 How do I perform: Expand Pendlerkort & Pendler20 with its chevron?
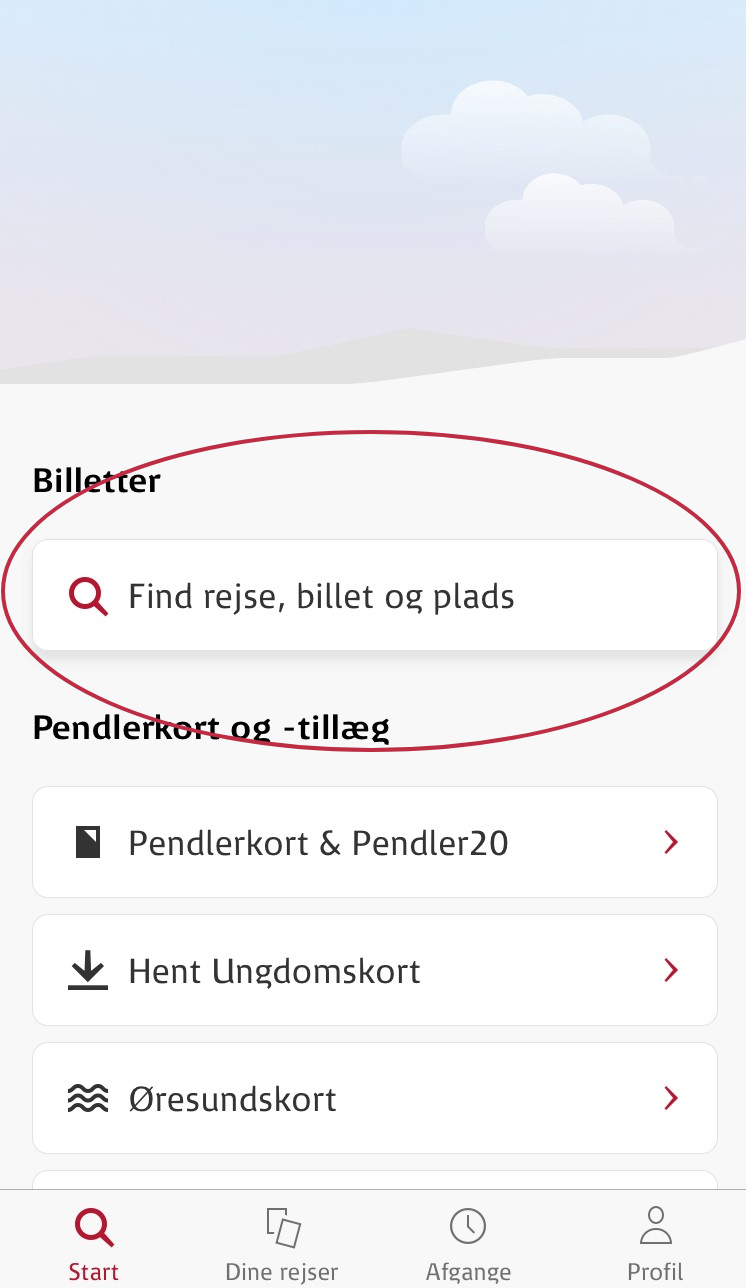(x=671, y=842)
